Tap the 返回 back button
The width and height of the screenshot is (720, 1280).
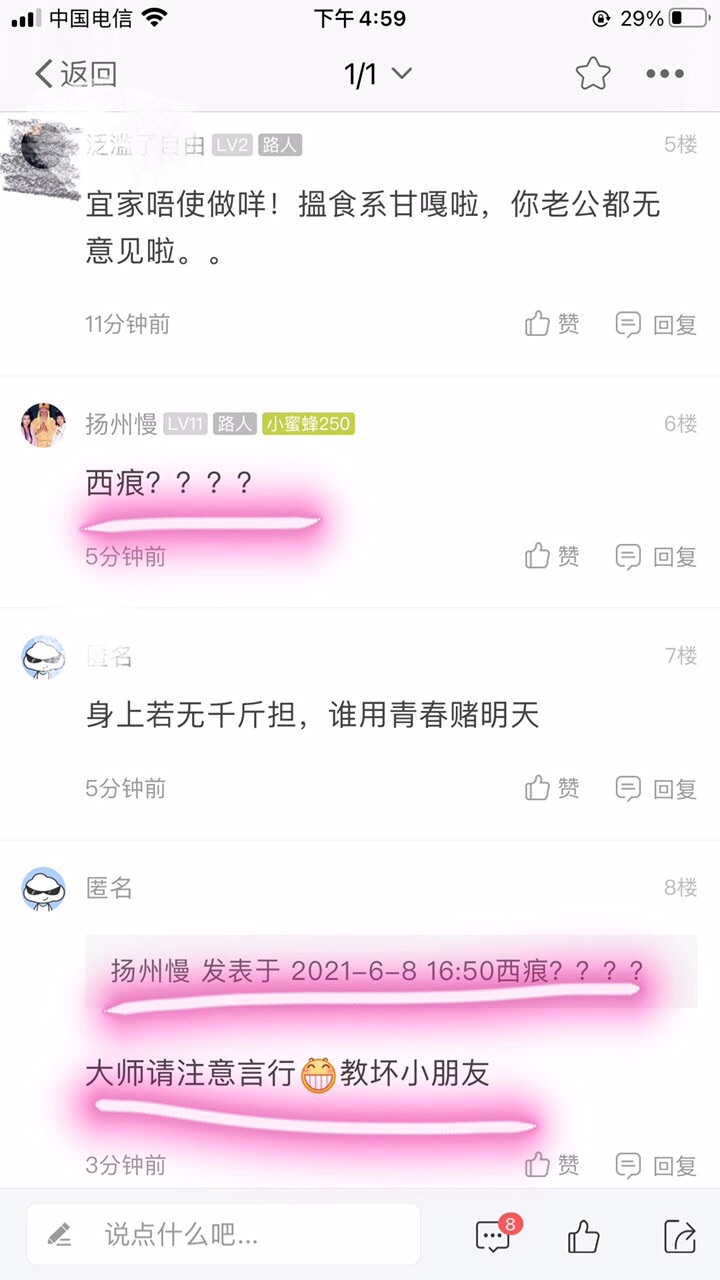[x=76, y=74]
